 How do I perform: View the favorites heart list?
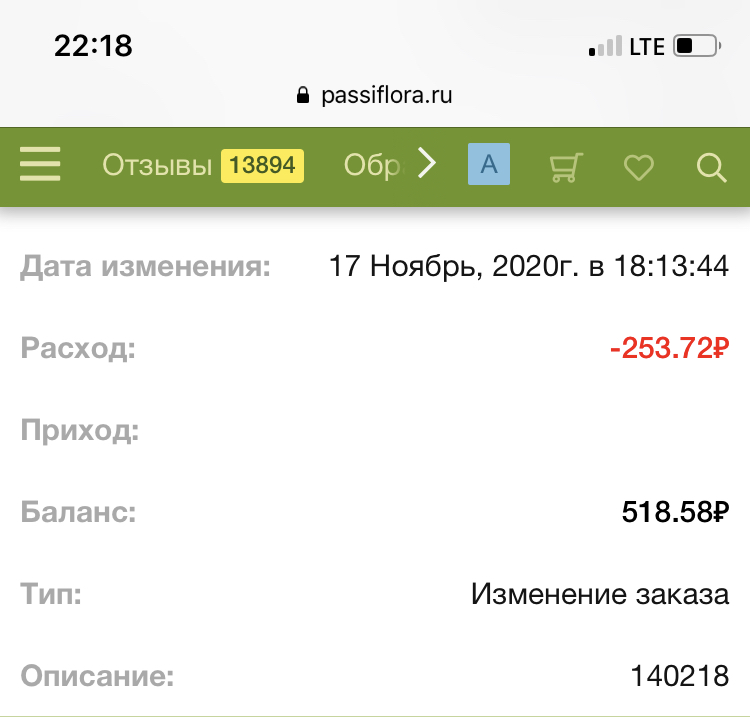pos(638,166)
